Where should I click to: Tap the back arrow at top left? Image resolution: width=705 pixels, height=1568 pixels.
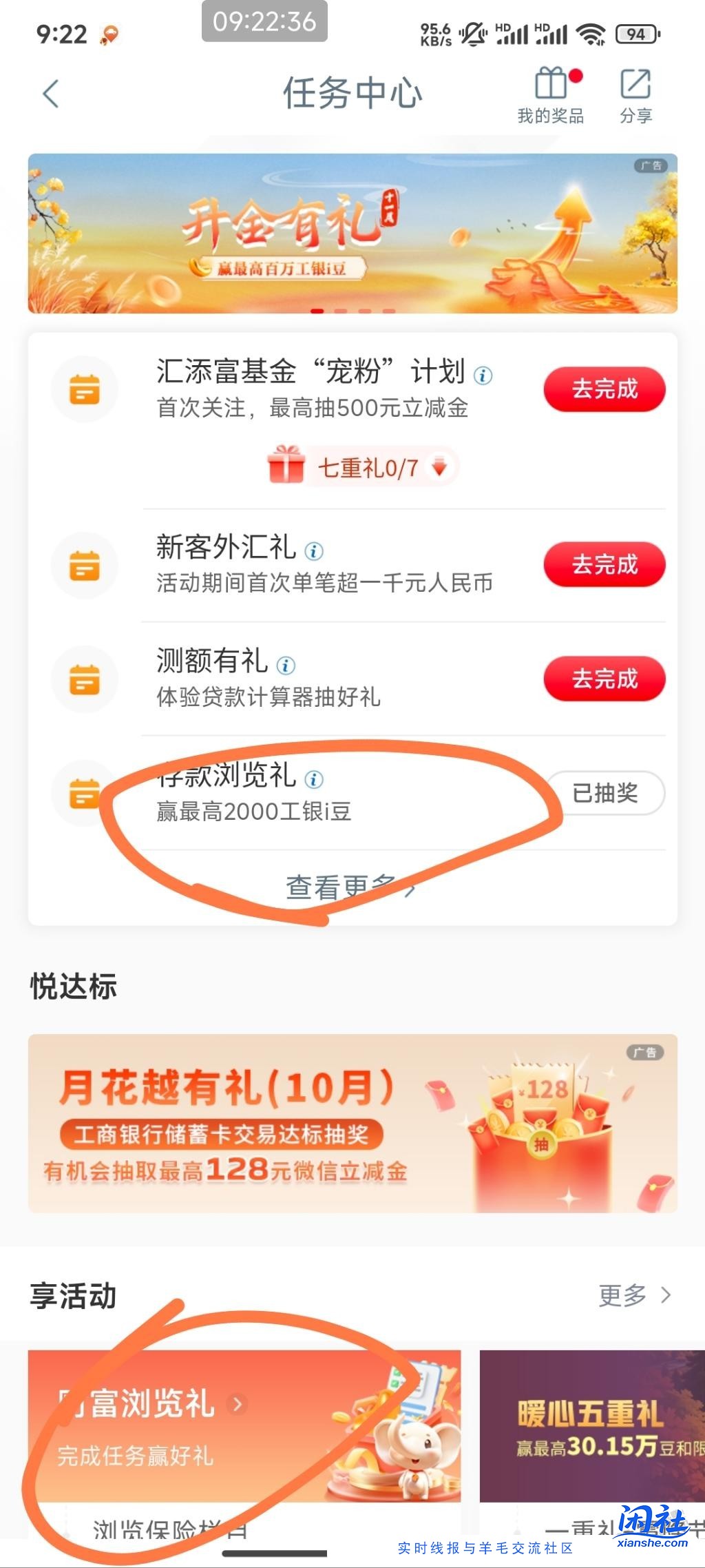point(51,94)
